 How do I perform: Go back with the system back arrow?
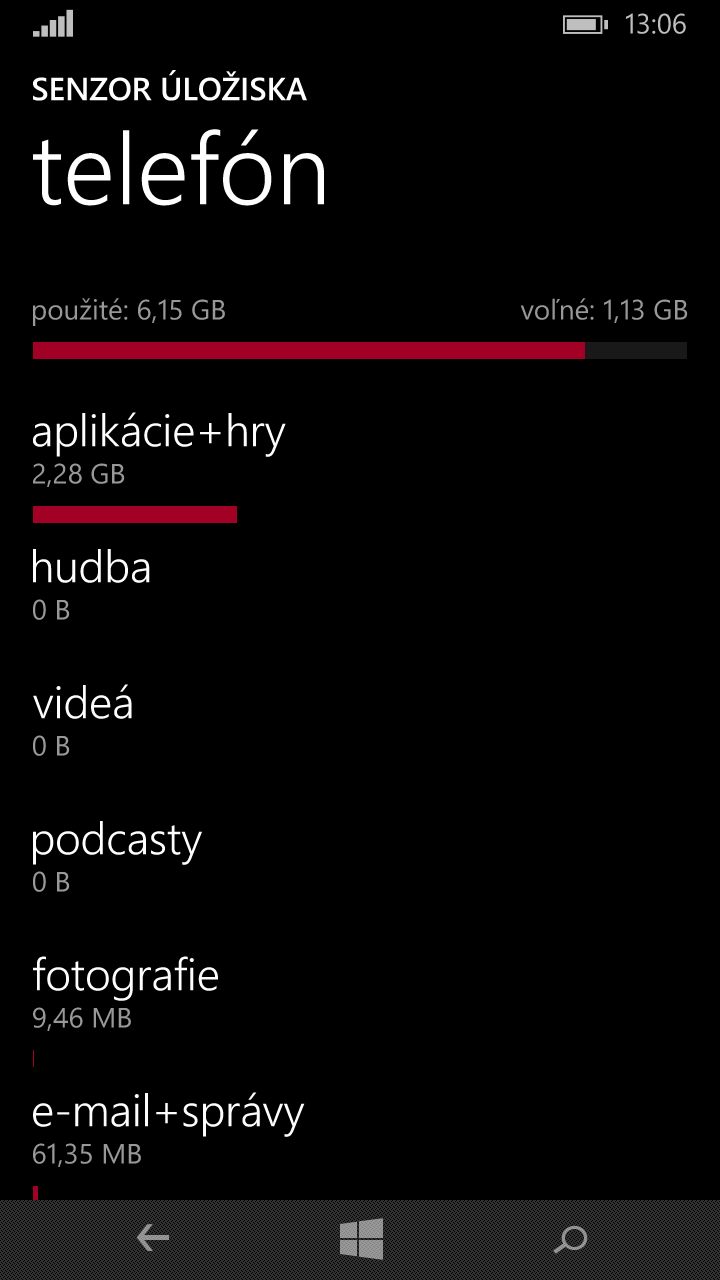coord(153,1240)
